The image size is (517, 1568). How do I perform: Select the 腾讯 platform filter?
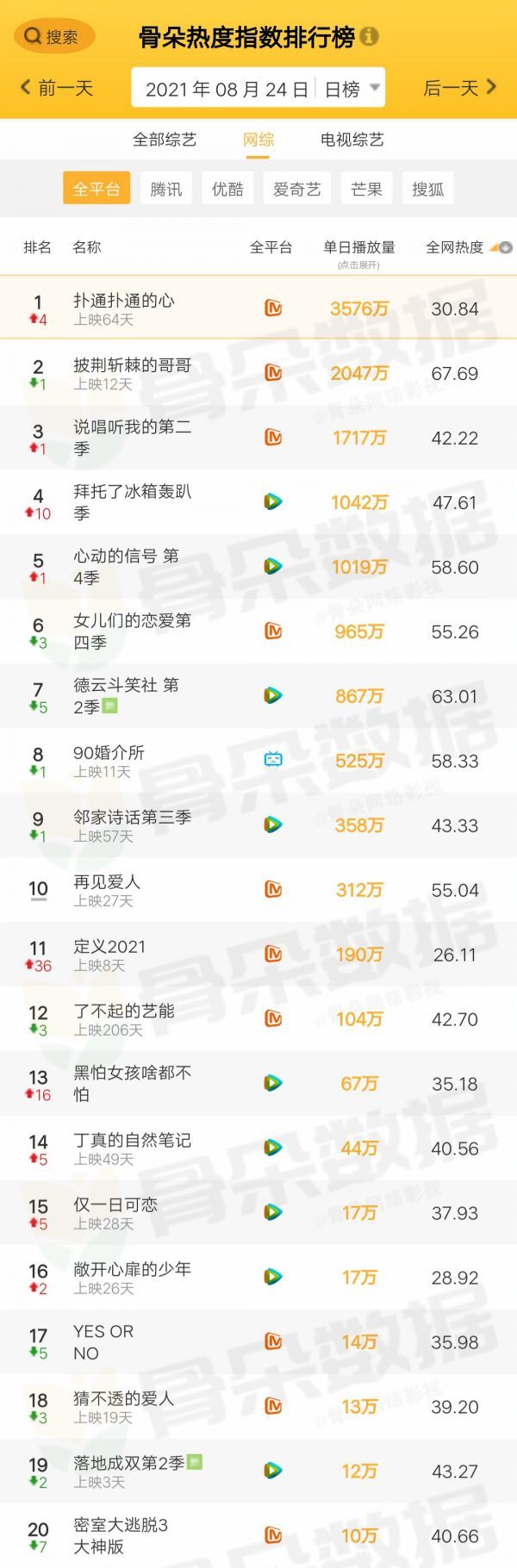pos(166,190)
